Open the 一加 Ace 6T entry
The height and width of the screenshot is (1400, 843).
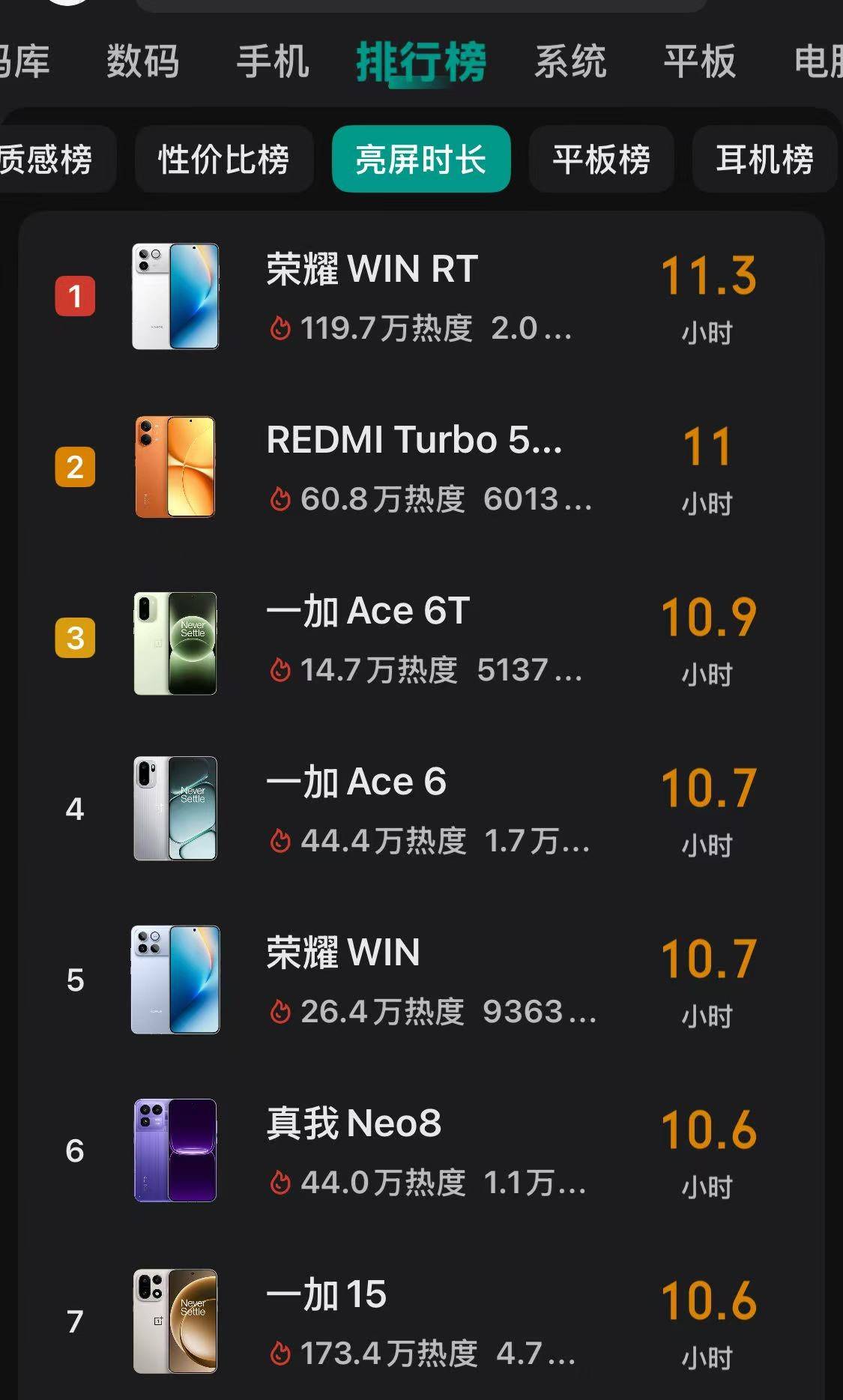(x=421, y=639)
